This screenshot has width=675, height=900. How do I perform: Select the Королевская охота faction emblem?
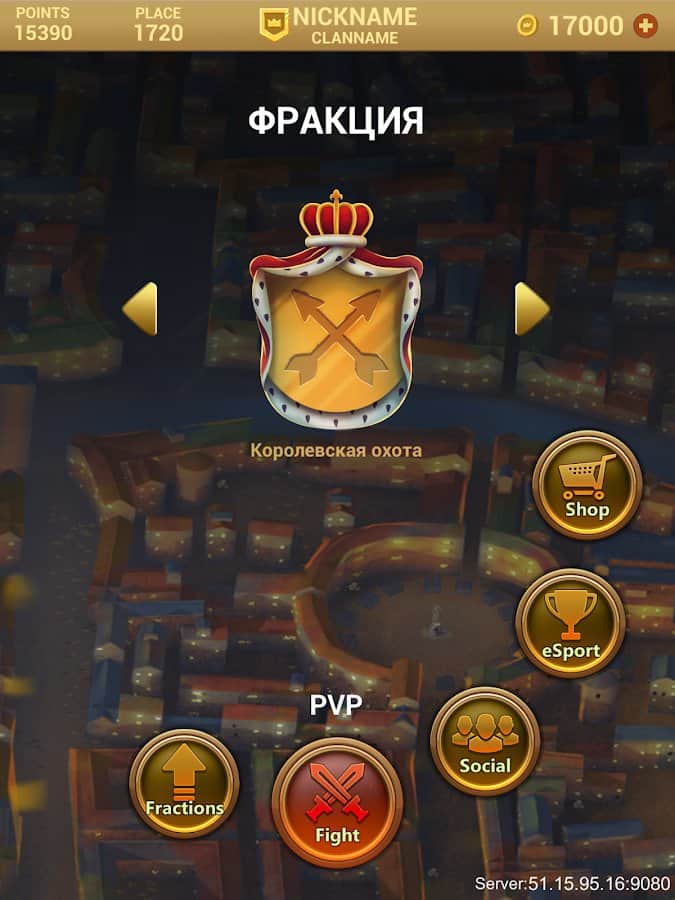point(336,315)
